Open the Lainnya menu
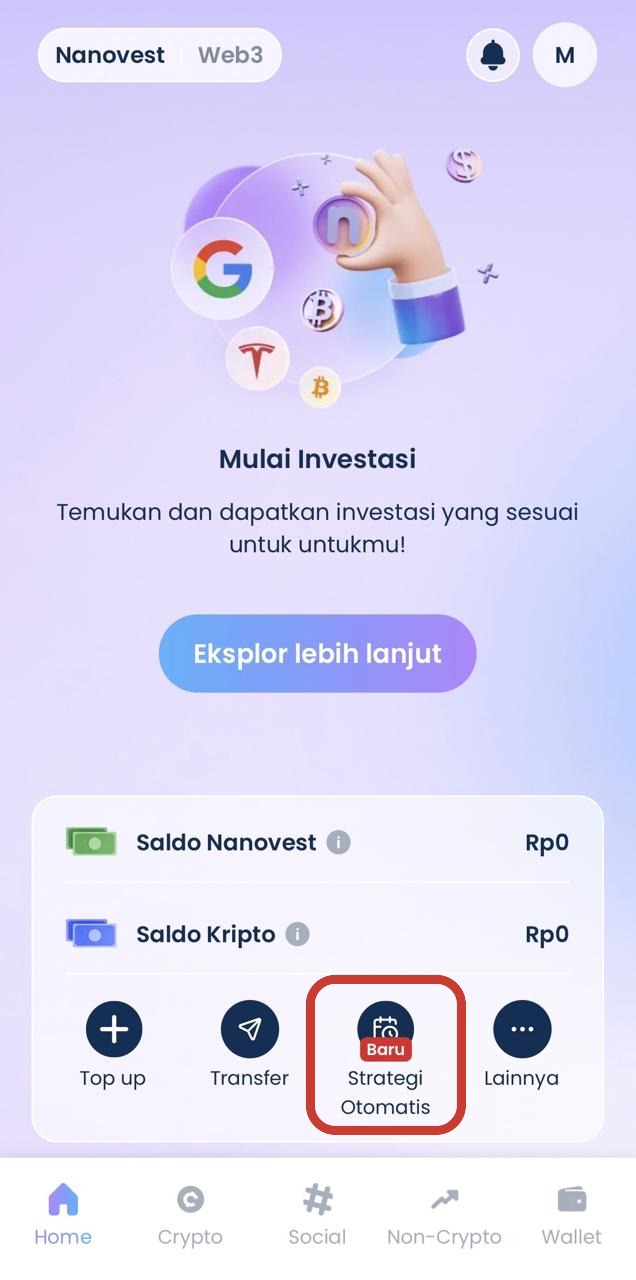The width and height of the screenshot is (636, 1280). coord(521,1029)
